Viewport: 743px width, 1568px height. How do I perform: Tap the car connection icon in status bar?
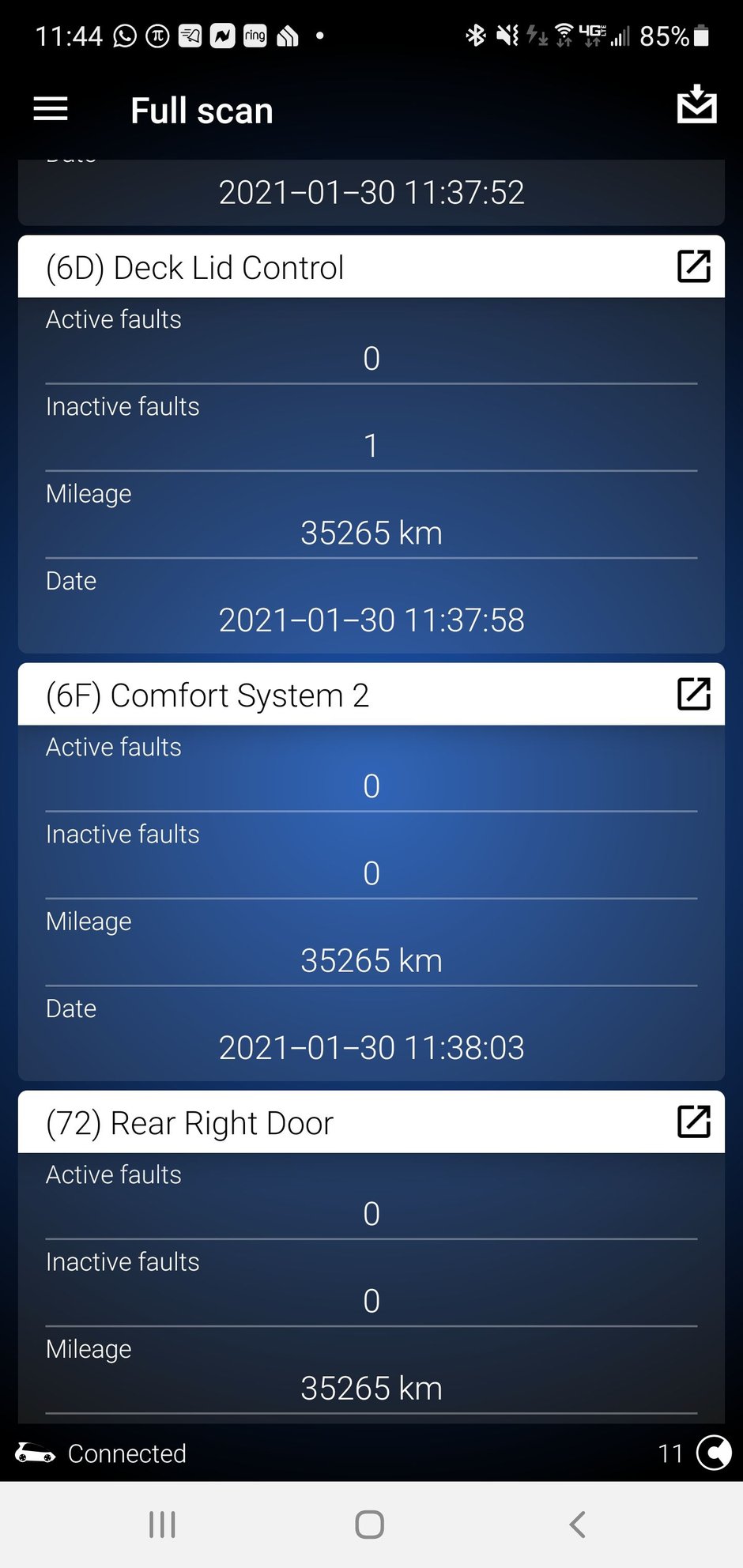[36, 1454]
